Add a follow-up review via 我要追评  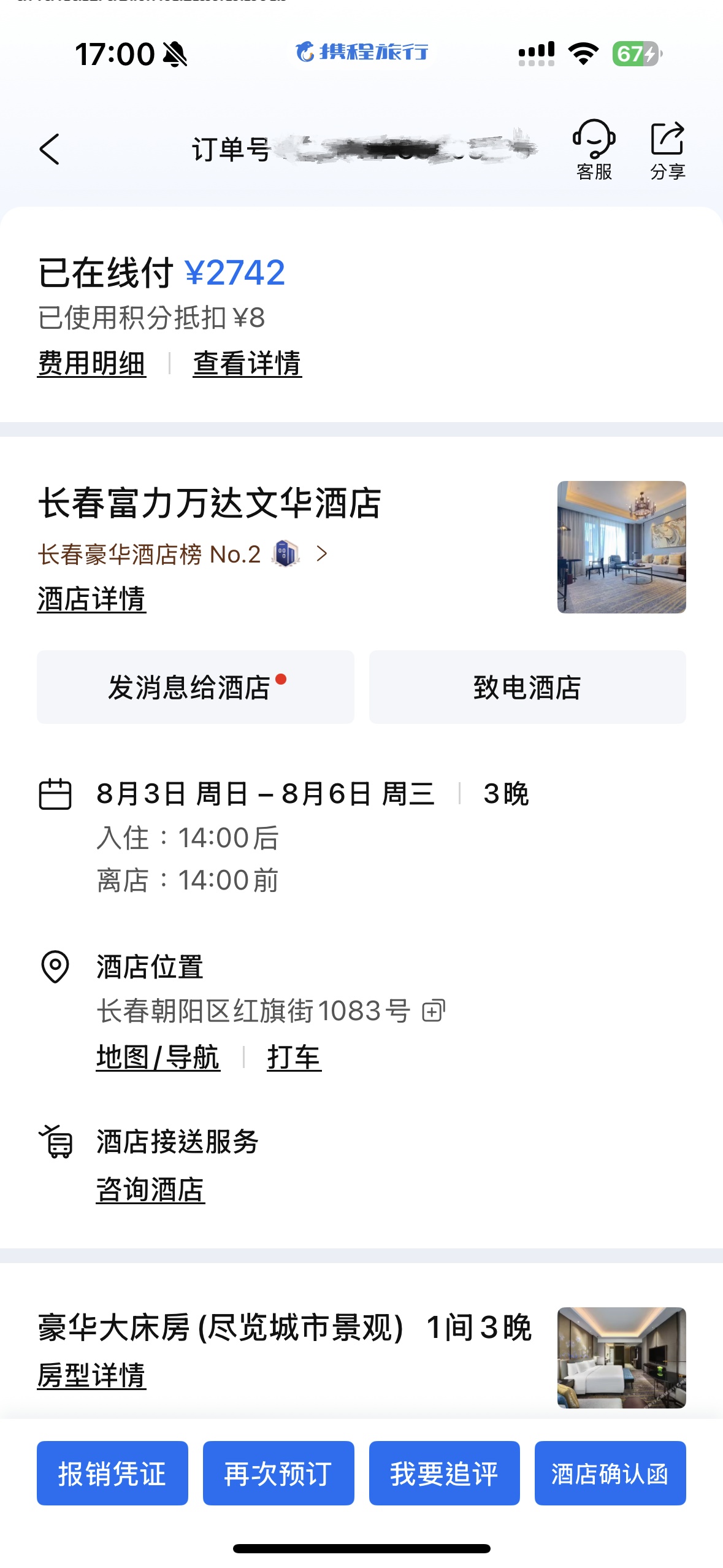point(444,1473)
